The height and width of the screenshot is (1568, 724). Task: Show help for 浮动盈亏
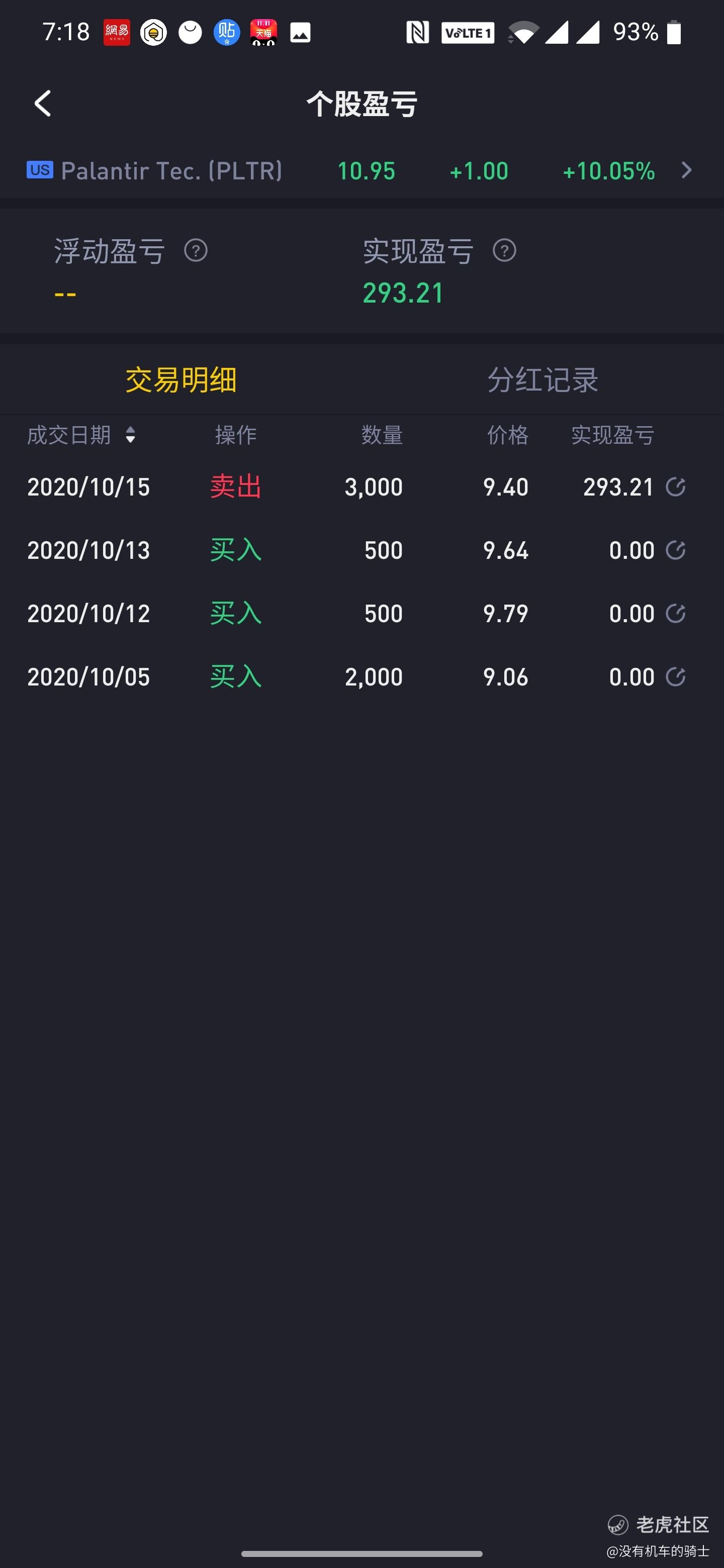196,251
